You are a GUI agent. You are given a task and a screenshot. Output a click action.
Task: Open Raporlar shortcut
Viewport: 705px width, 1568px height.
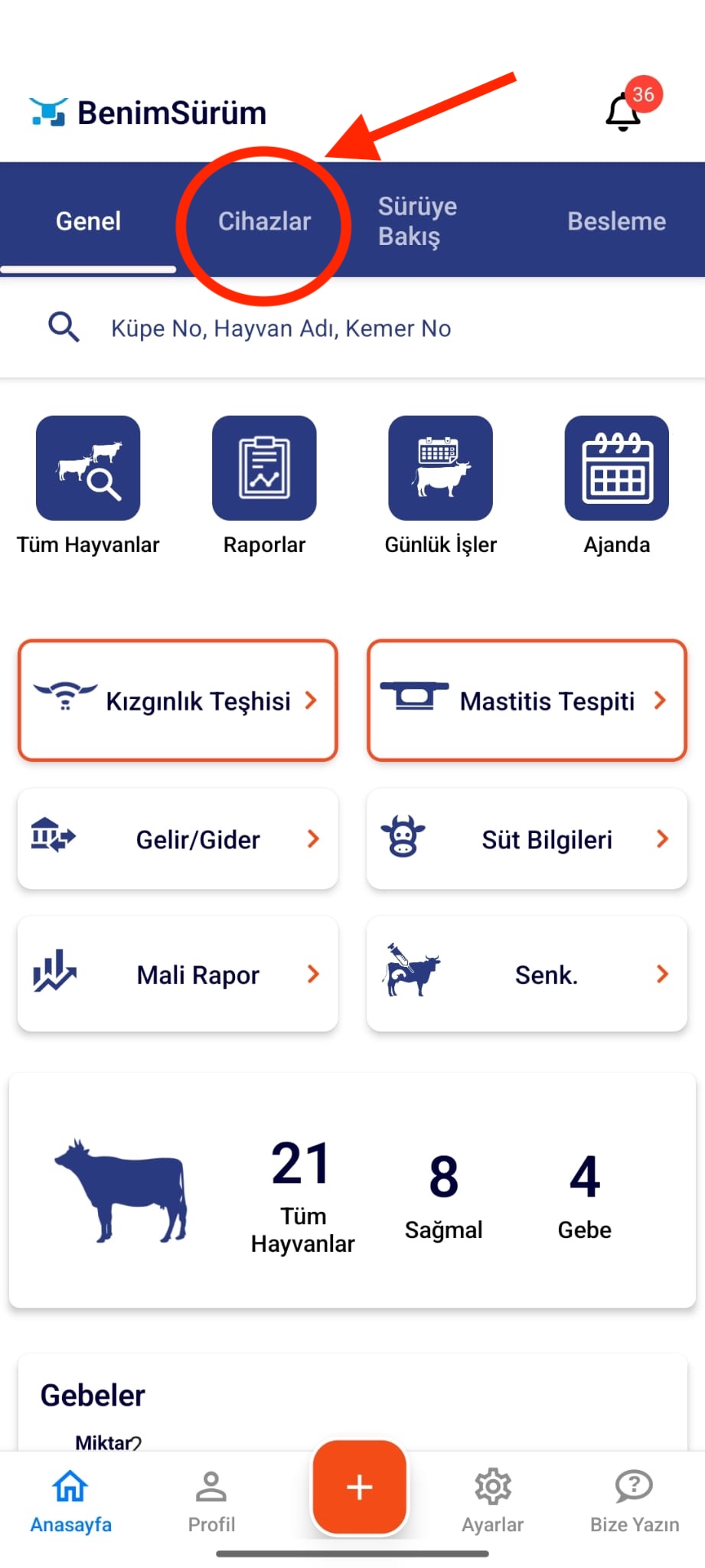tap(264, 469)
